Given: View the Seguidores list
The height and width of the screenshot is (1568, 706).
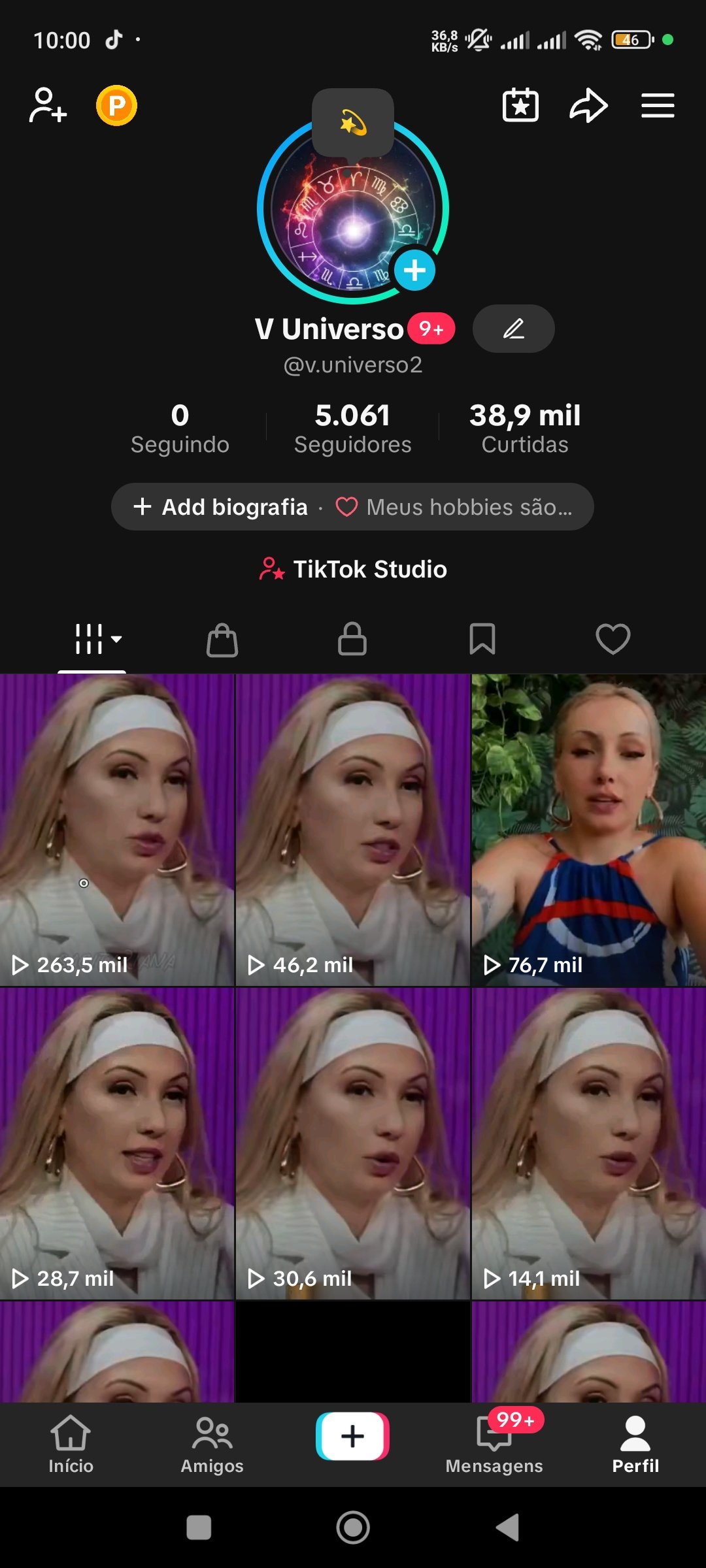Looking at the screenshot, I should click(x=352, y=428).
